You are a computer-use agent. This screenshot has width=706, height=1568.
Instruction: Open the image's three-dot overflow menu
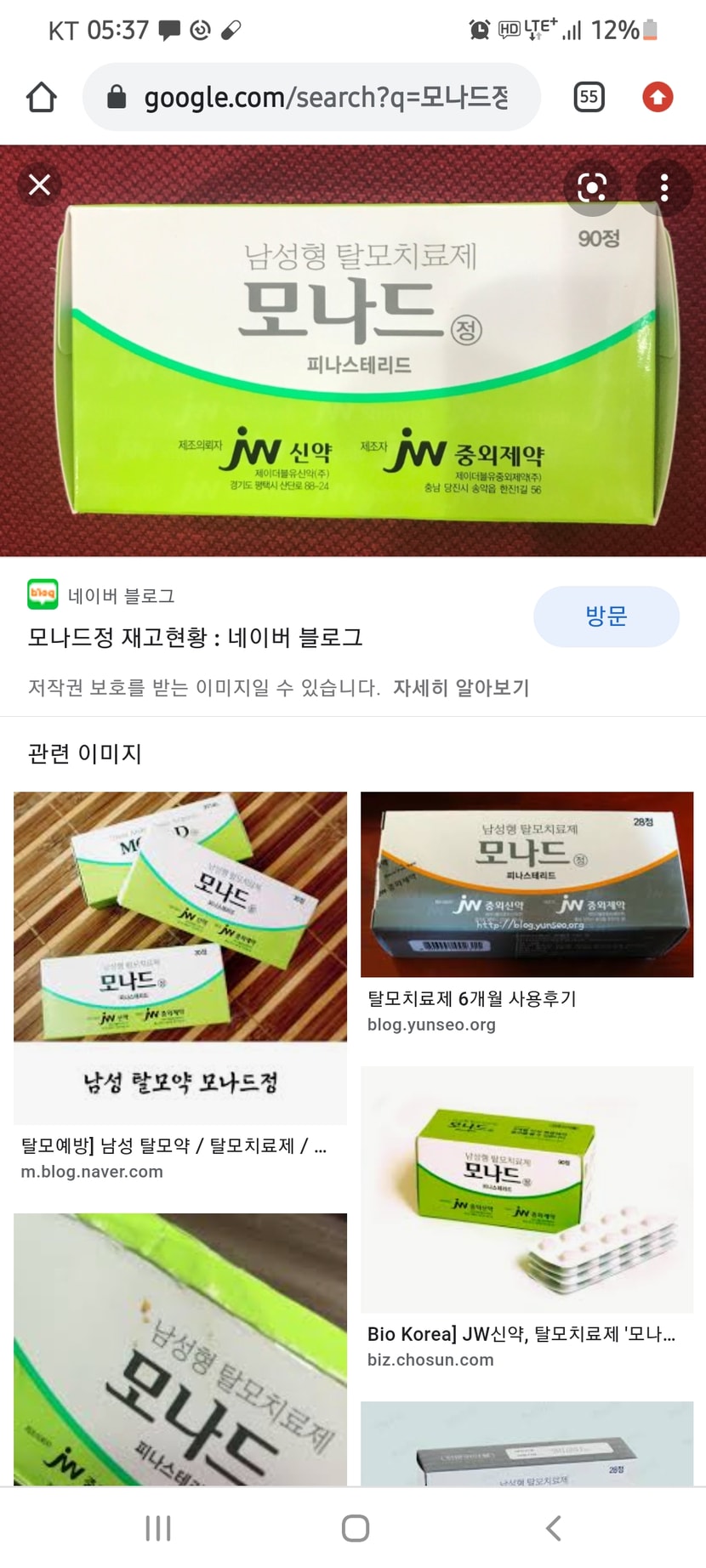(x=664, y=188)
